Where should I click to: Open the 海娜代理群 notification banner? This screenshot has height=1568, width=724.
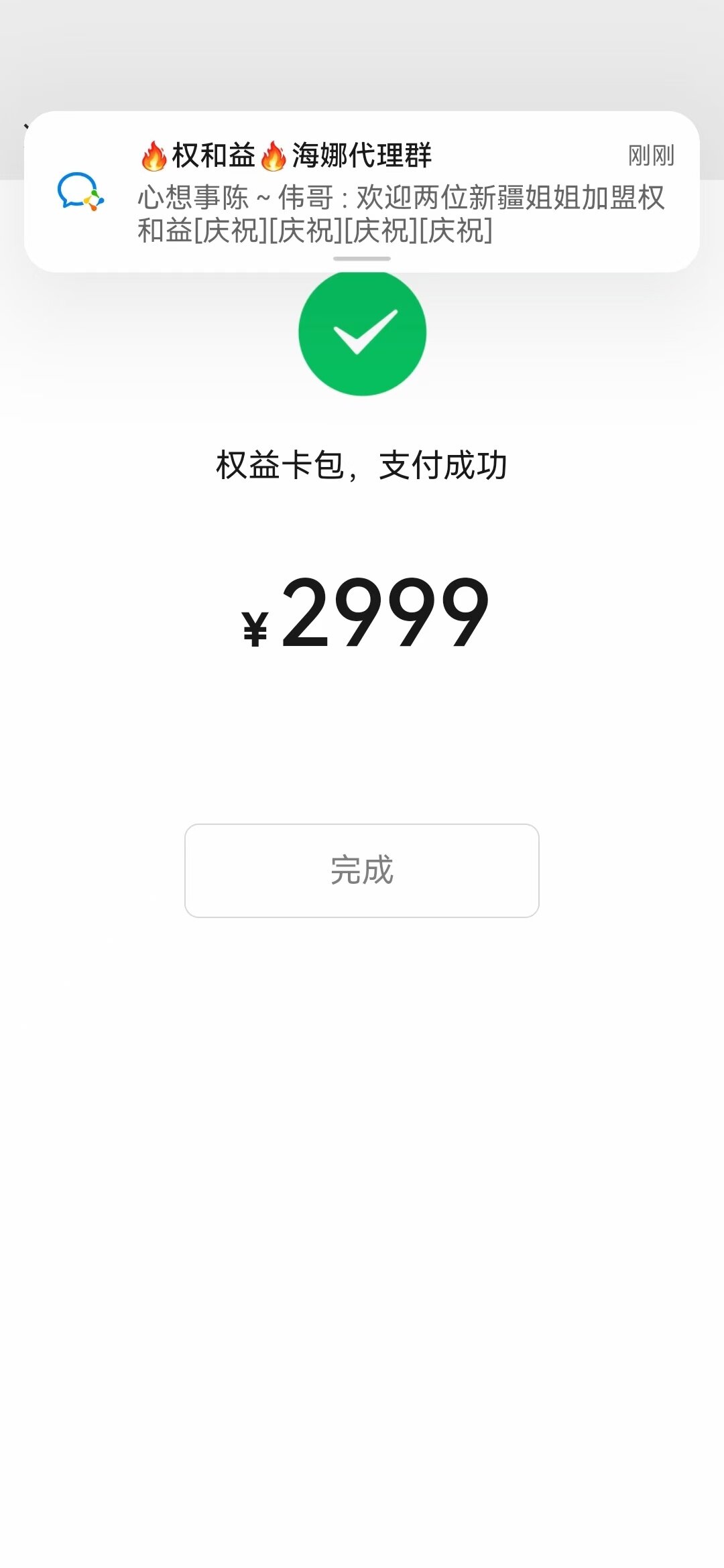362,192
